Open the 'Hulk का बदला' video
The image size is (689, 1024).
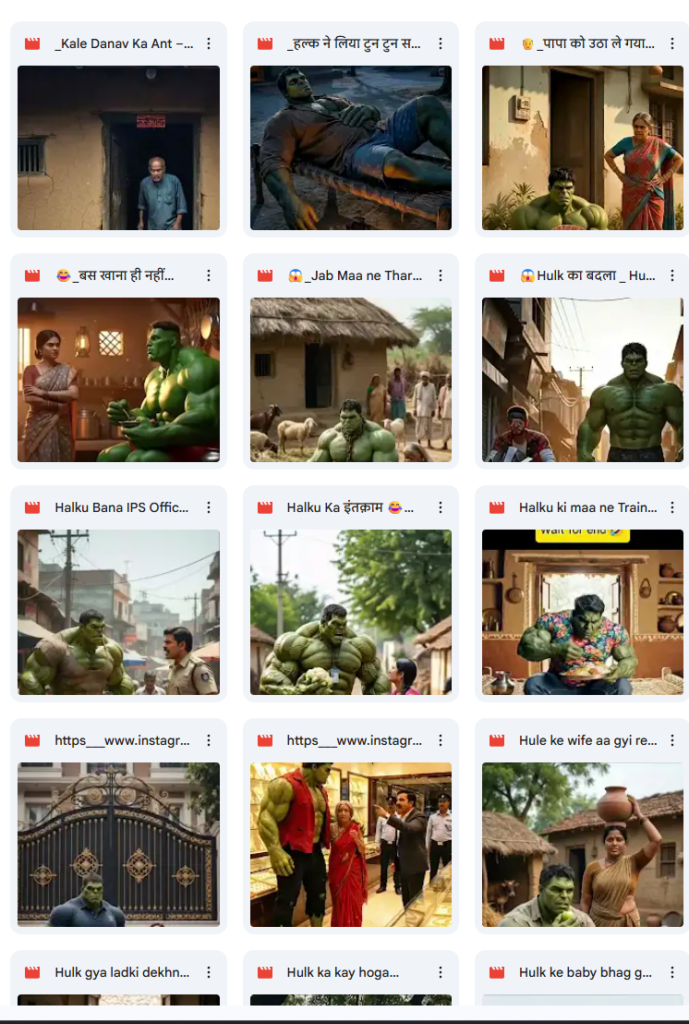(582, 379)
